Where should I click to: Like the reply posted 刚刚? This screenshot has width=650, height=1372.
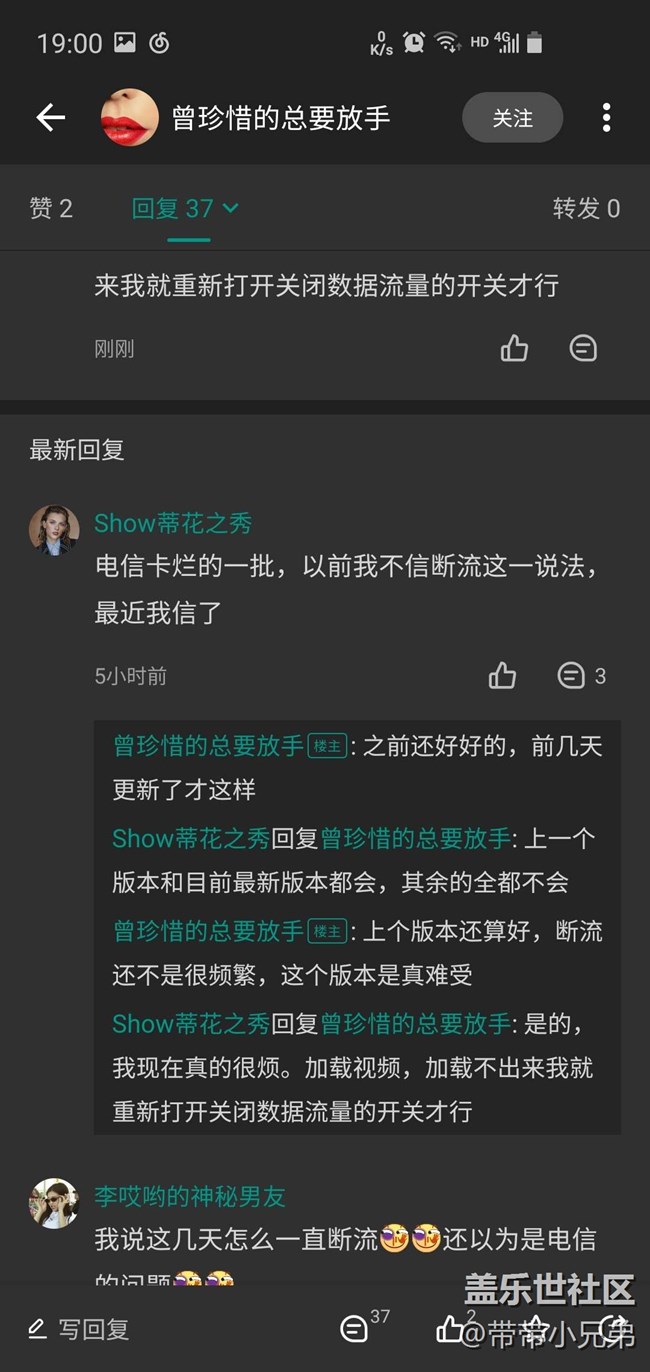point(514,348)
